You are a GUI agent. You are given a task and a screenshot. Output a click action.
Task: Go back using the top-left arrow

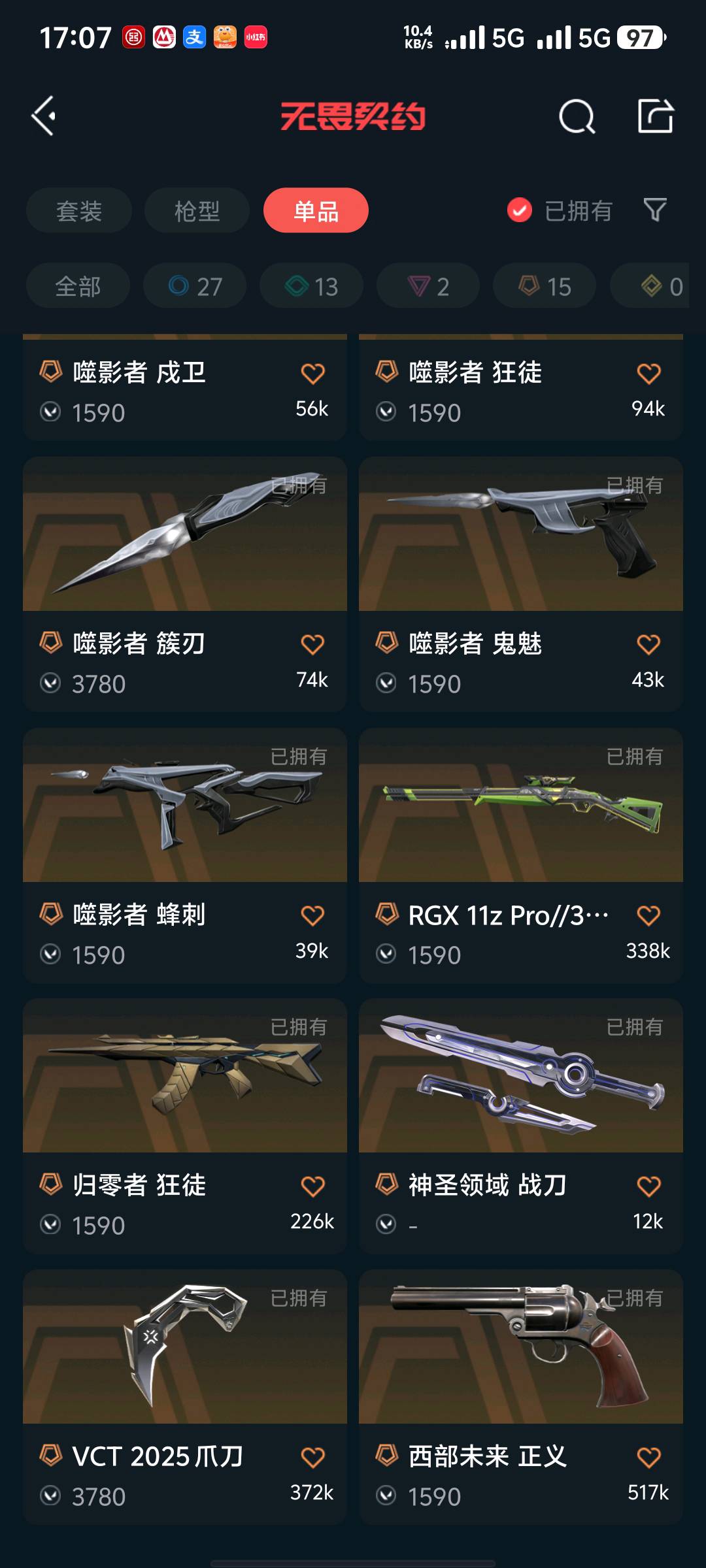pyautogui.click(x=44, y=116)
